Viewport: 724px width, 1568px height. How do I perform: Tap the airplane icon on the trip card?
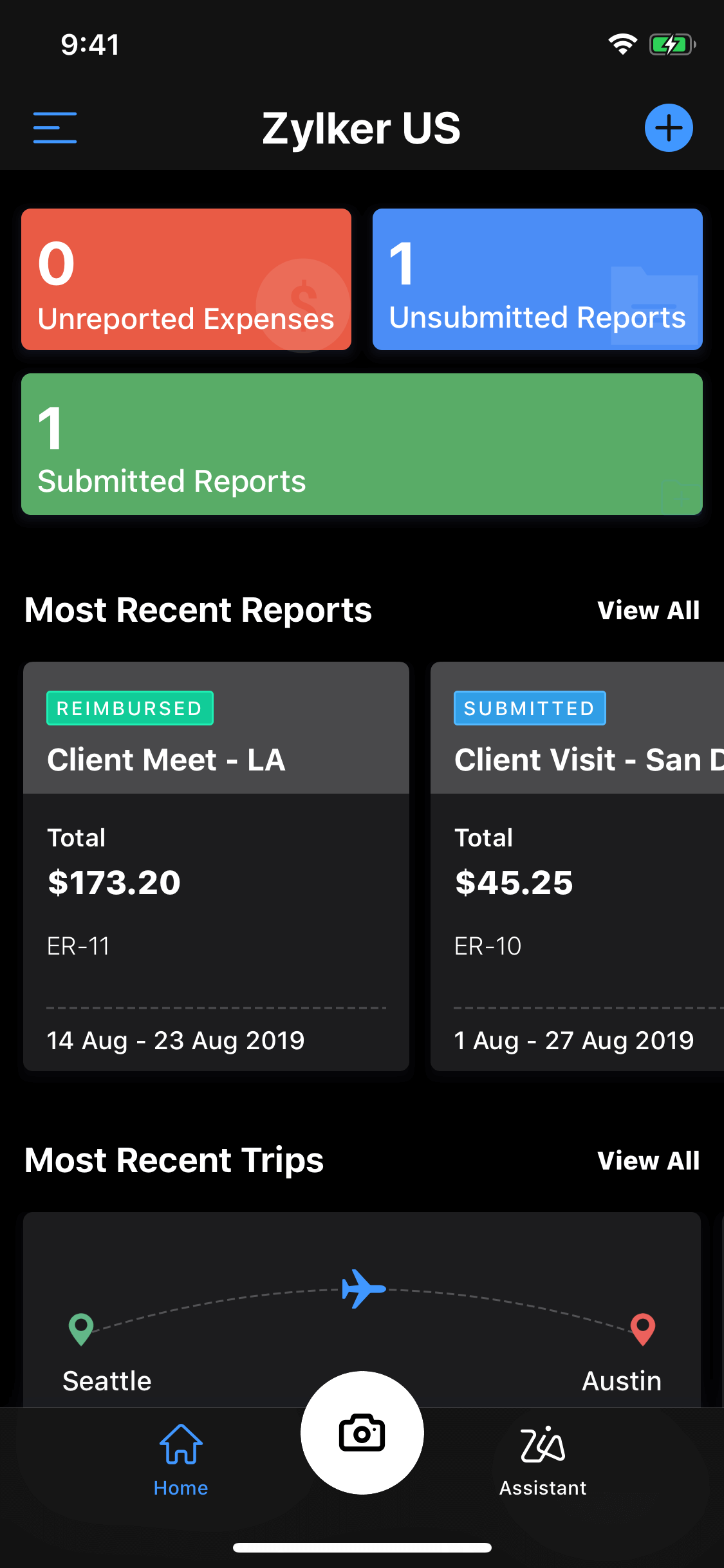point(364,1288)
